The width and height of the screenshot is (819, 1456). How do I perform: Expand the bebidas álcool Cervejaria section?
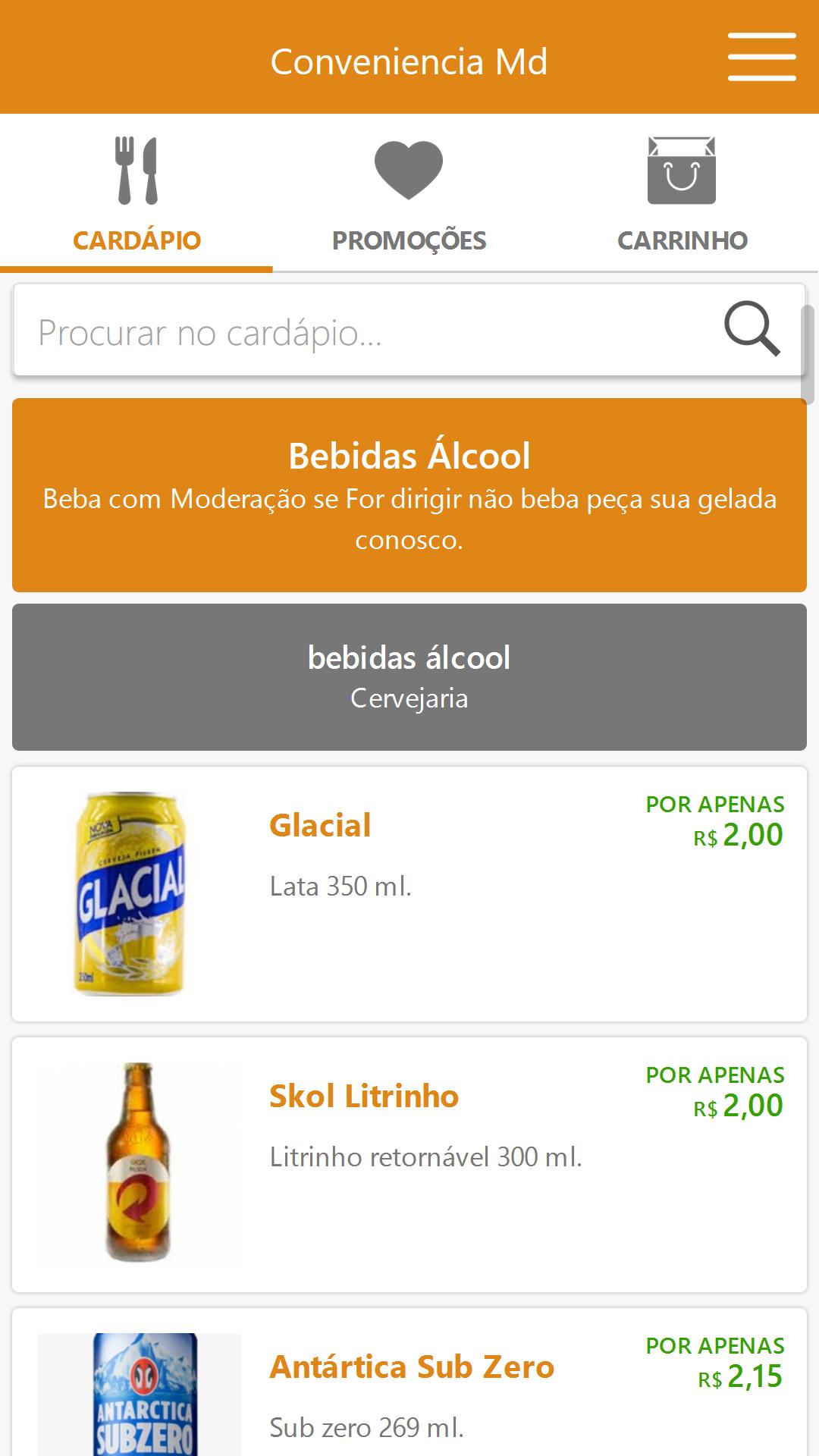(409, 677)
